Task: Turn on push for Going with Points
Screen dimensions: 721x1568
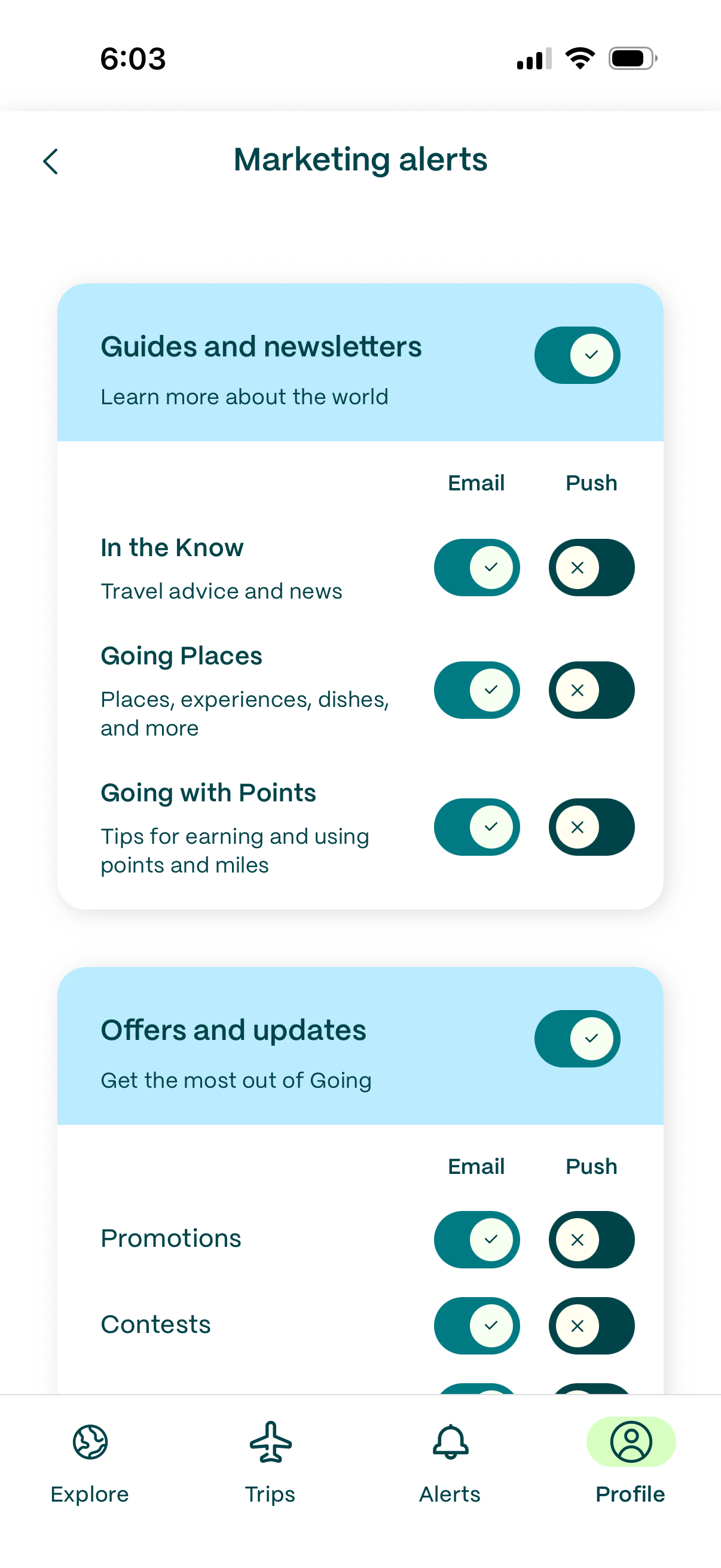Action: point(591,826)
